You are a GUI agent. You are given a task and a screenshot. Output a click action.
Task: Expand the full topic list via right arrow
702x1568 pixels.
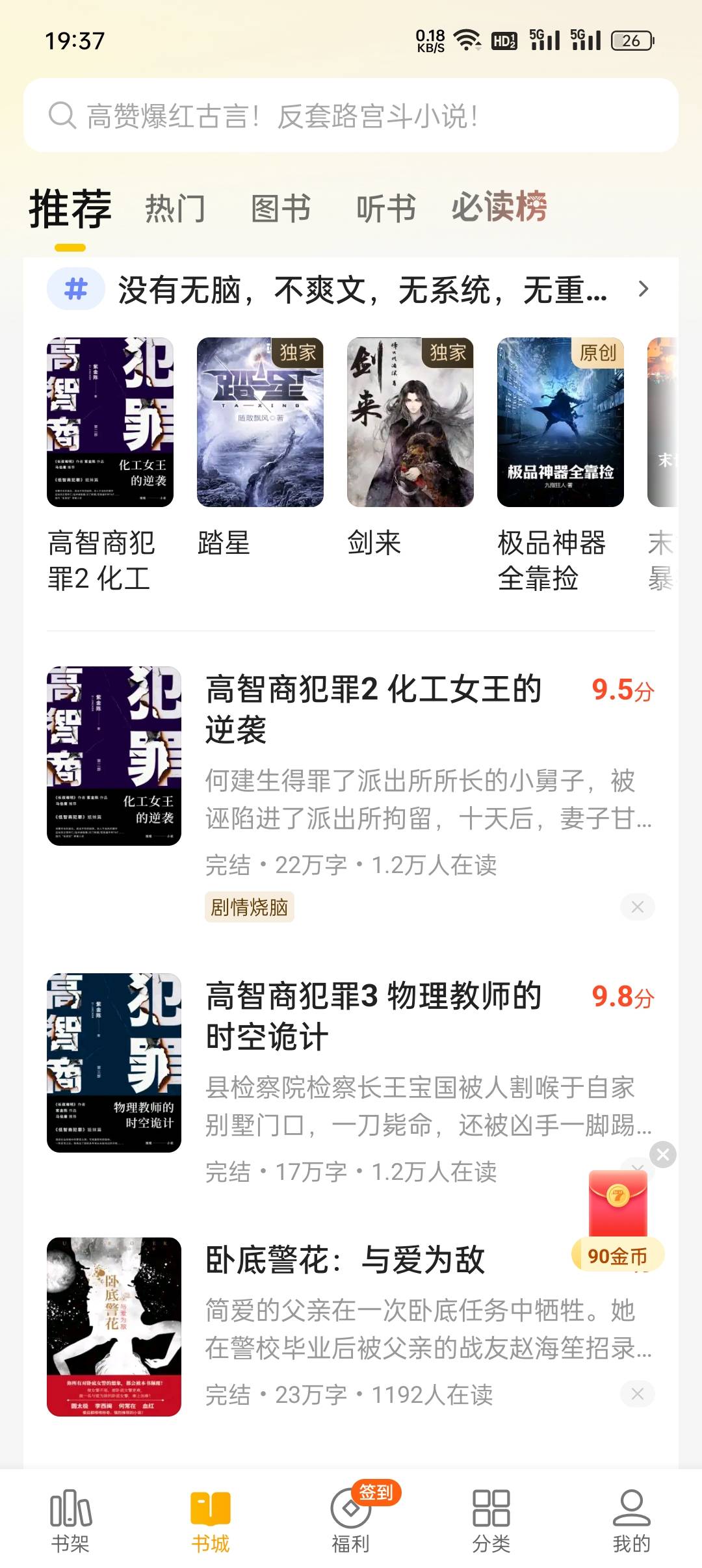(642, 290)
